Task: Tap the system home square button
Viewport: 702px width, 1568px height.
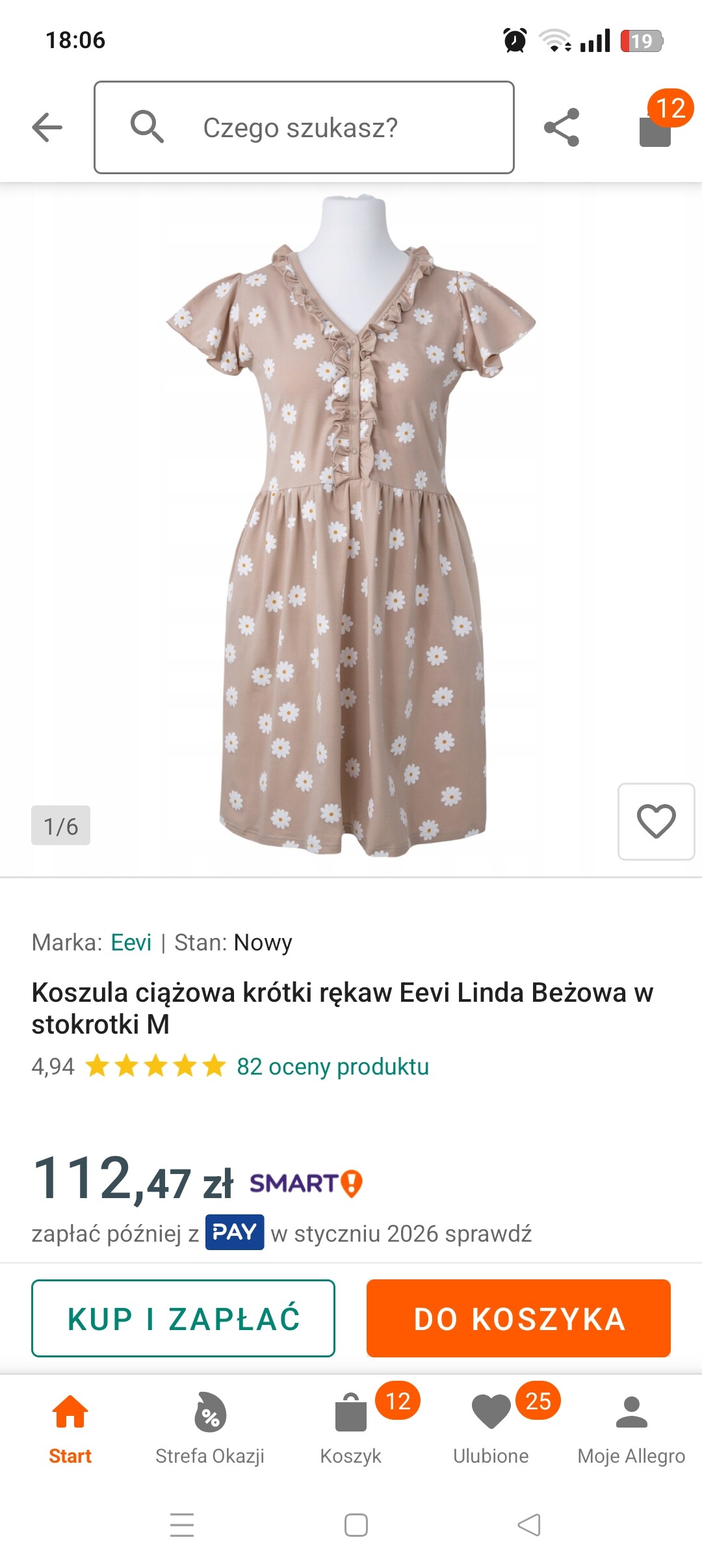Action: coord(356,1524)
